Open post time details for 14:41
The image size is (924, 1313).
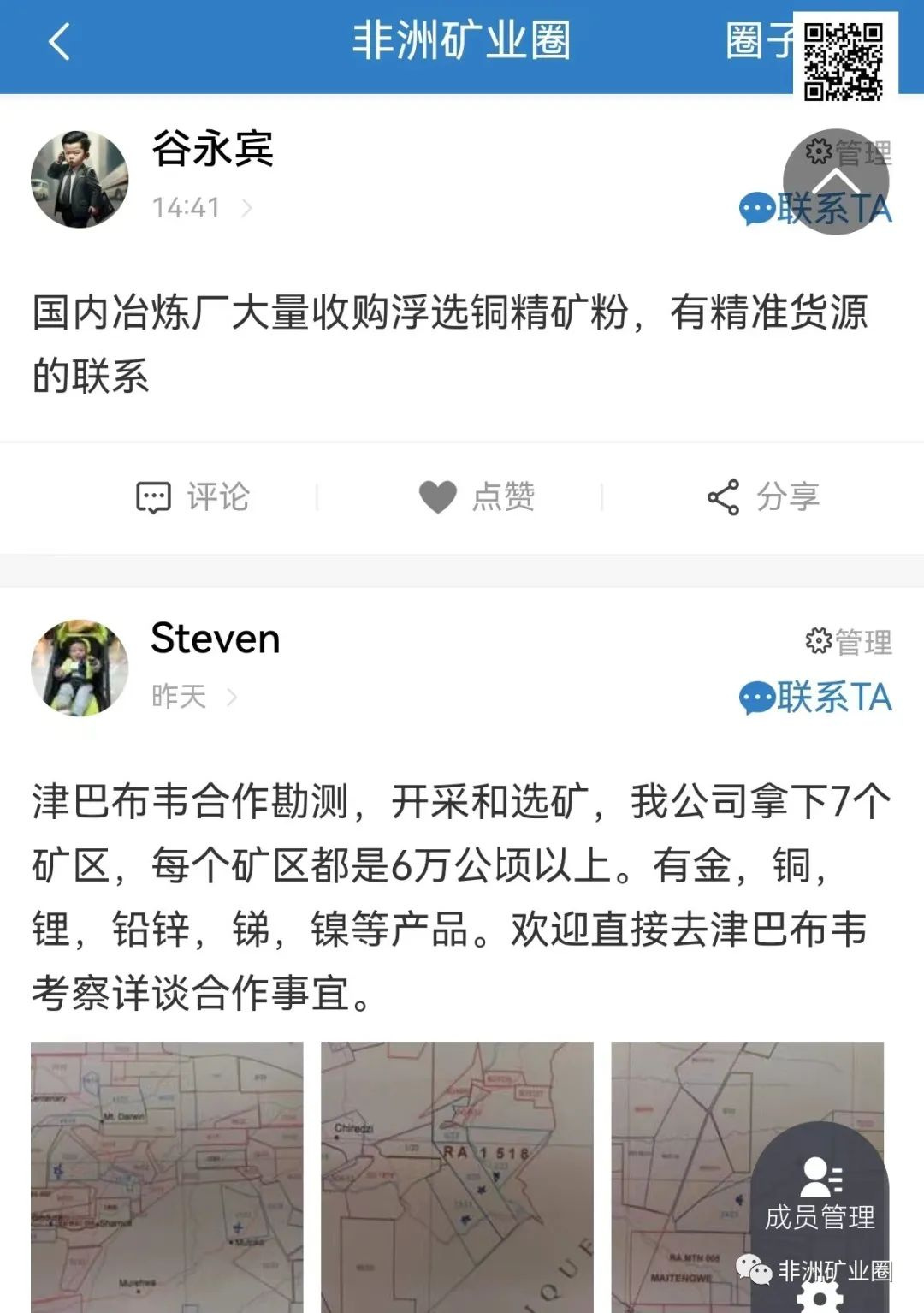(201, 208)
